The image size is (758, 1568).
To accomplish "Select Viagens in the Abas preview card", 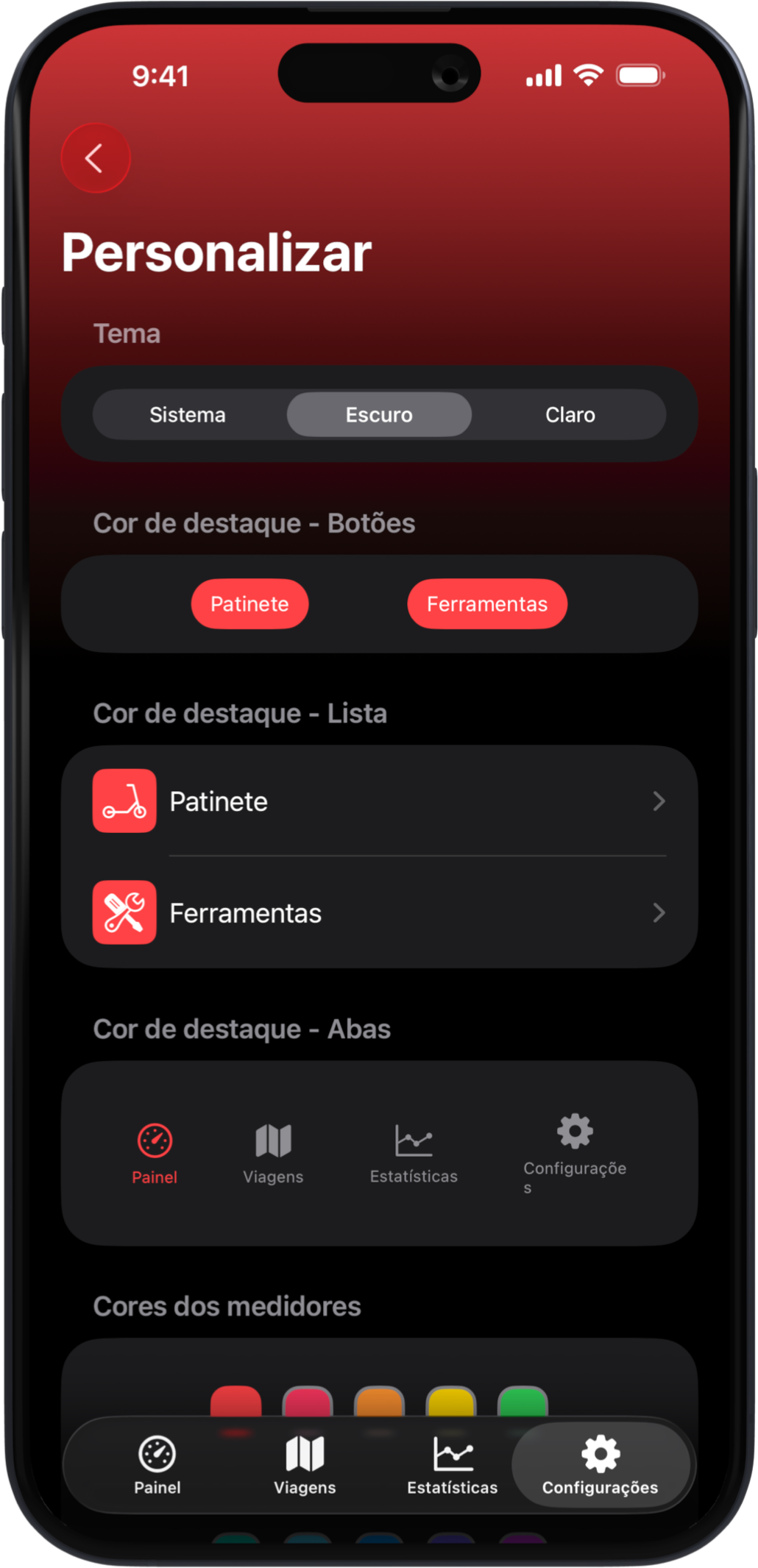I will tap(273, 1153).
